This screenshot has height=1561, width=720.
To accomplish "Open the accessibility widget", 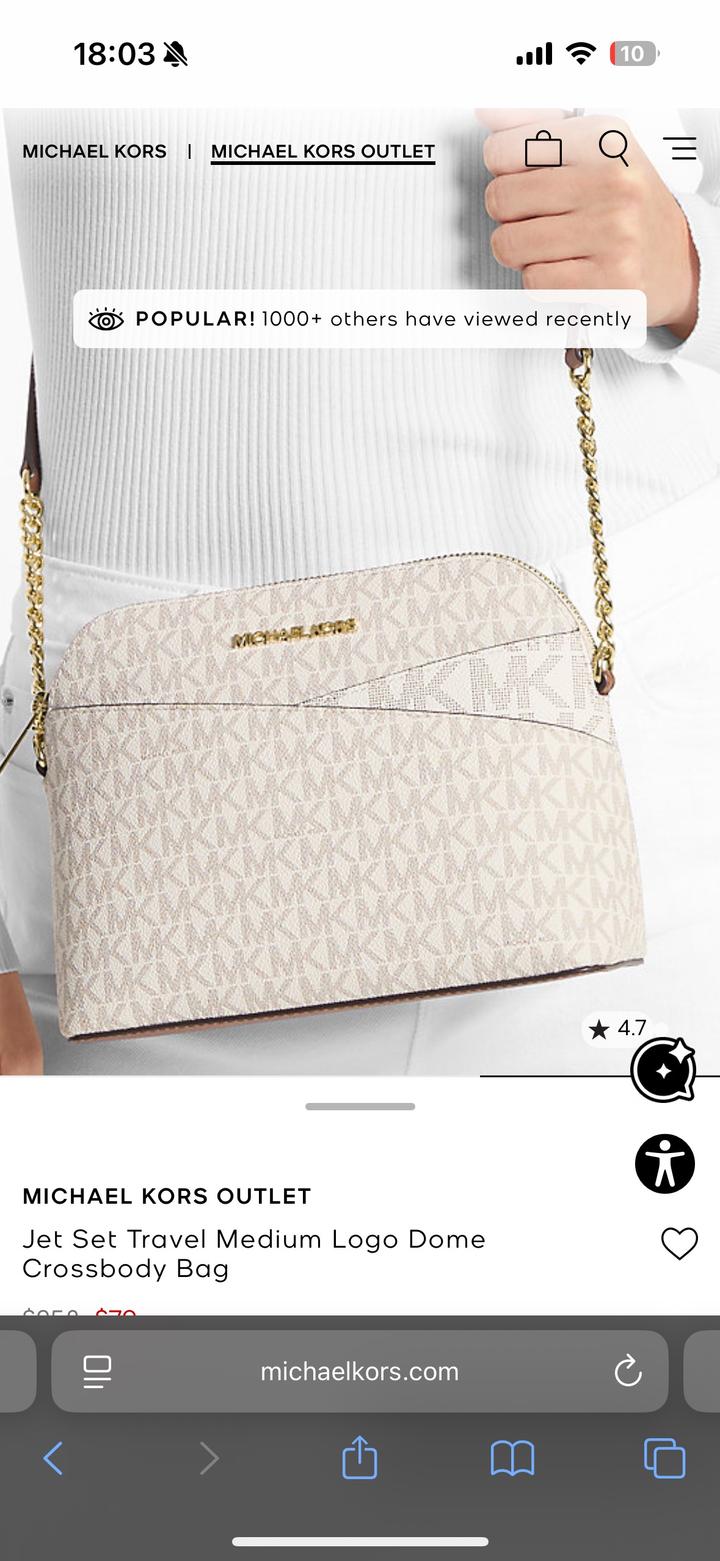I will [665, 1163].
